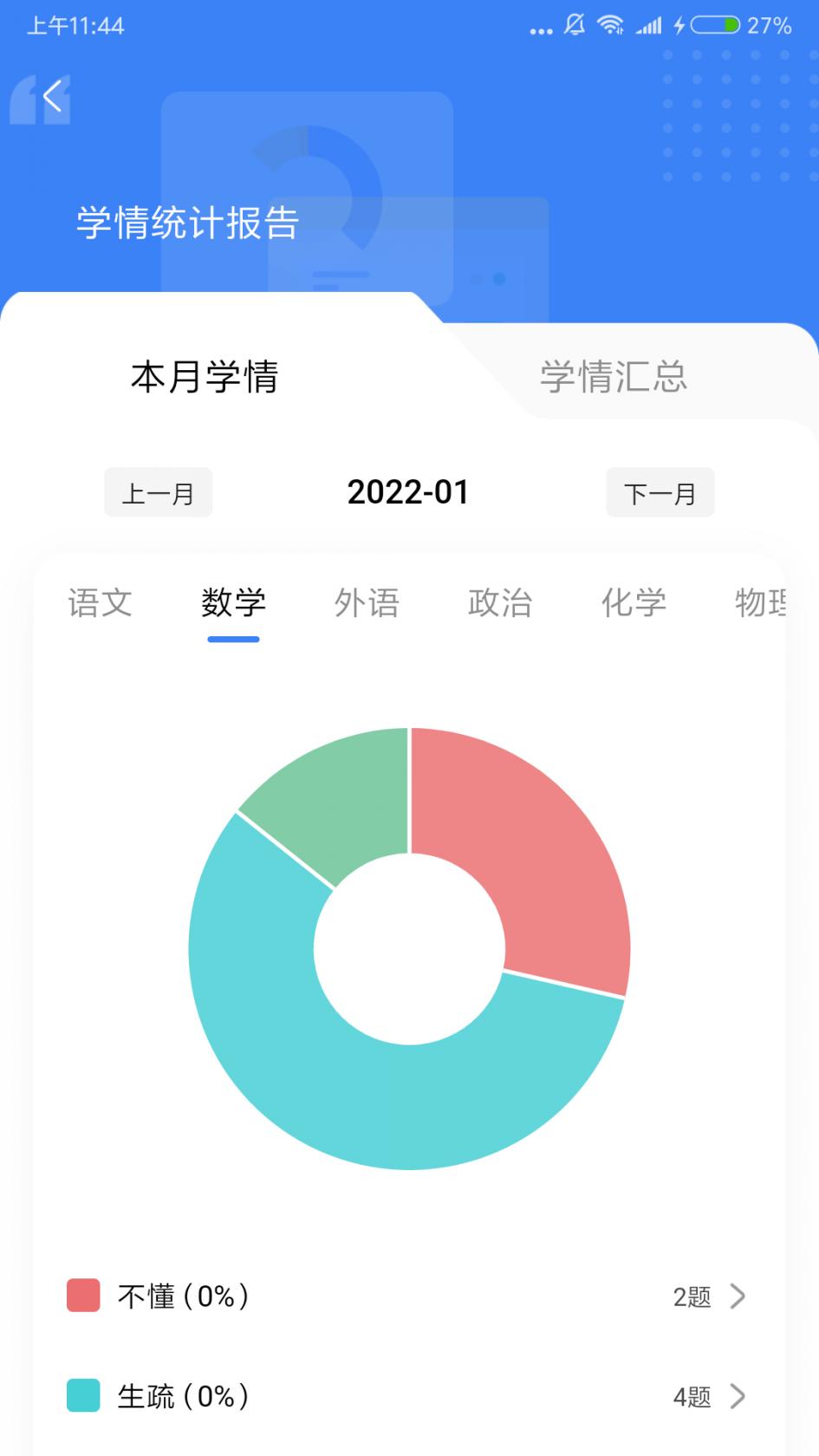Open the 语文 subject view

click(99, 603)
